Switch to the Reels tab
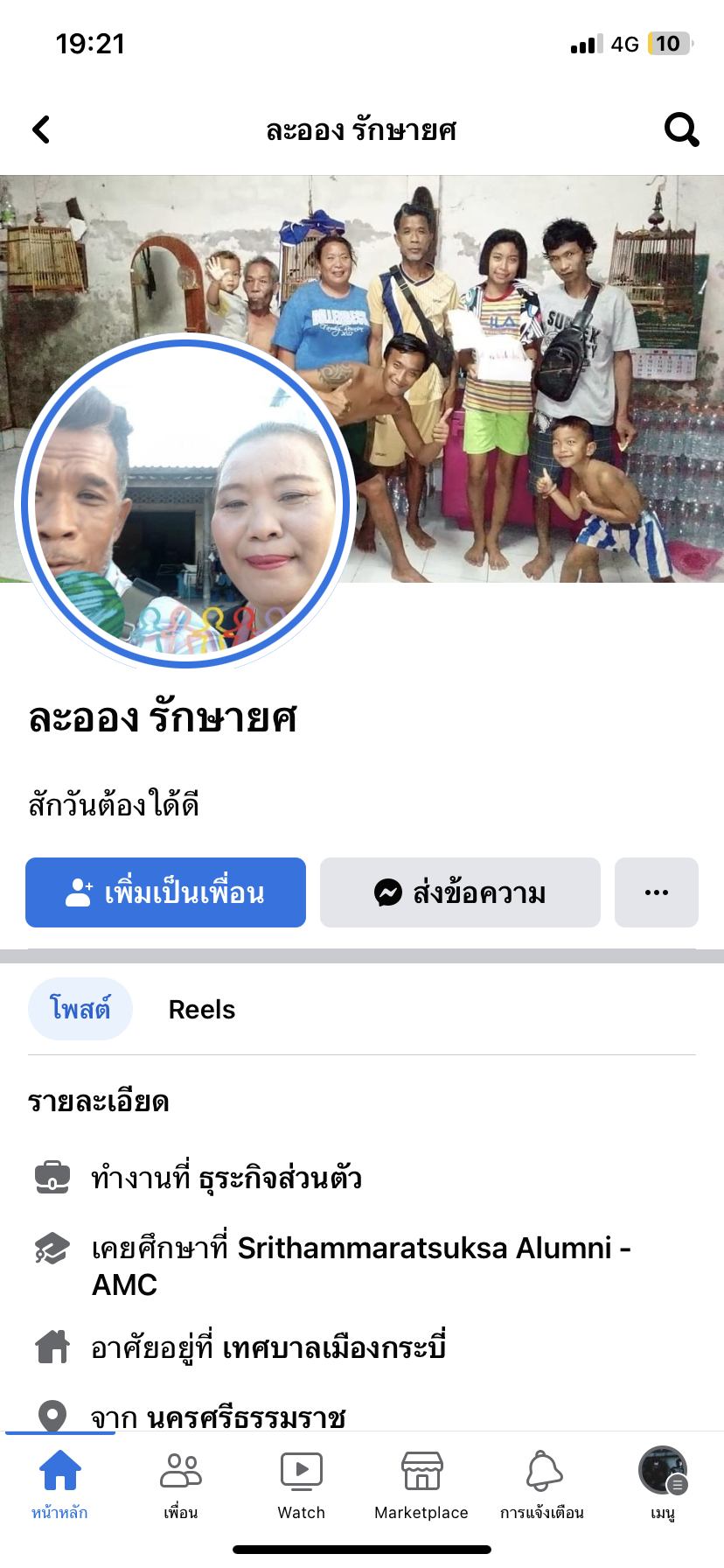 pos(202,1009)
